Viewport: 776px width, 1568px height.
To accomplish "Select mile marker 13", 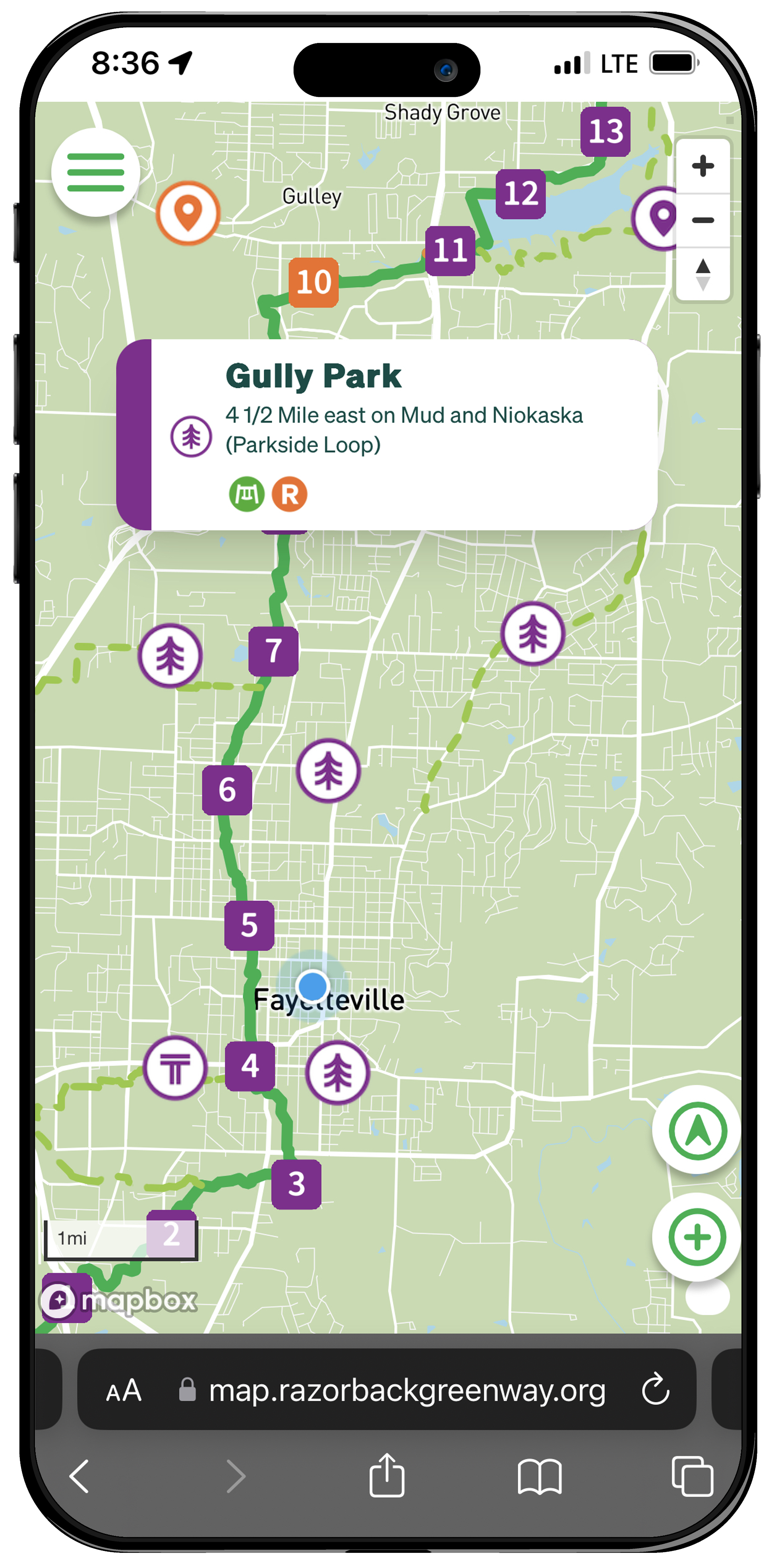I will tap(605, 131).
